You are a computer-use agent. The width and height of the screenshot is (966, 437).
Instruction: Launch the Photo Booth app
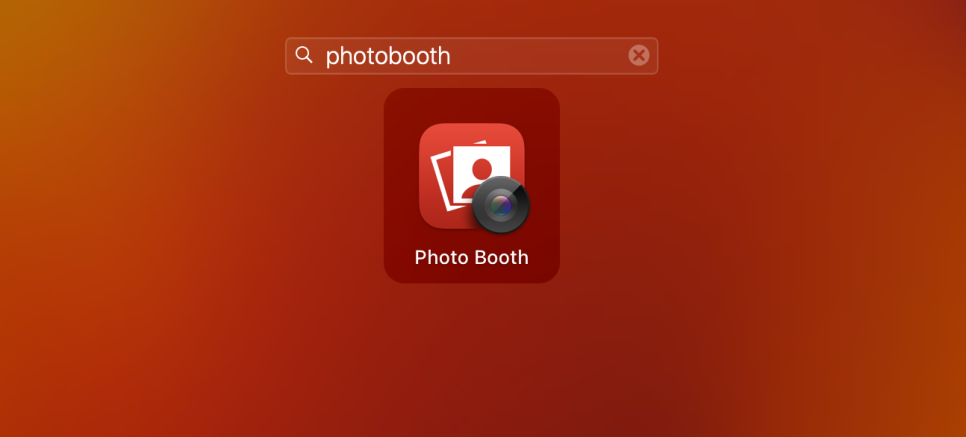[472, 178]
